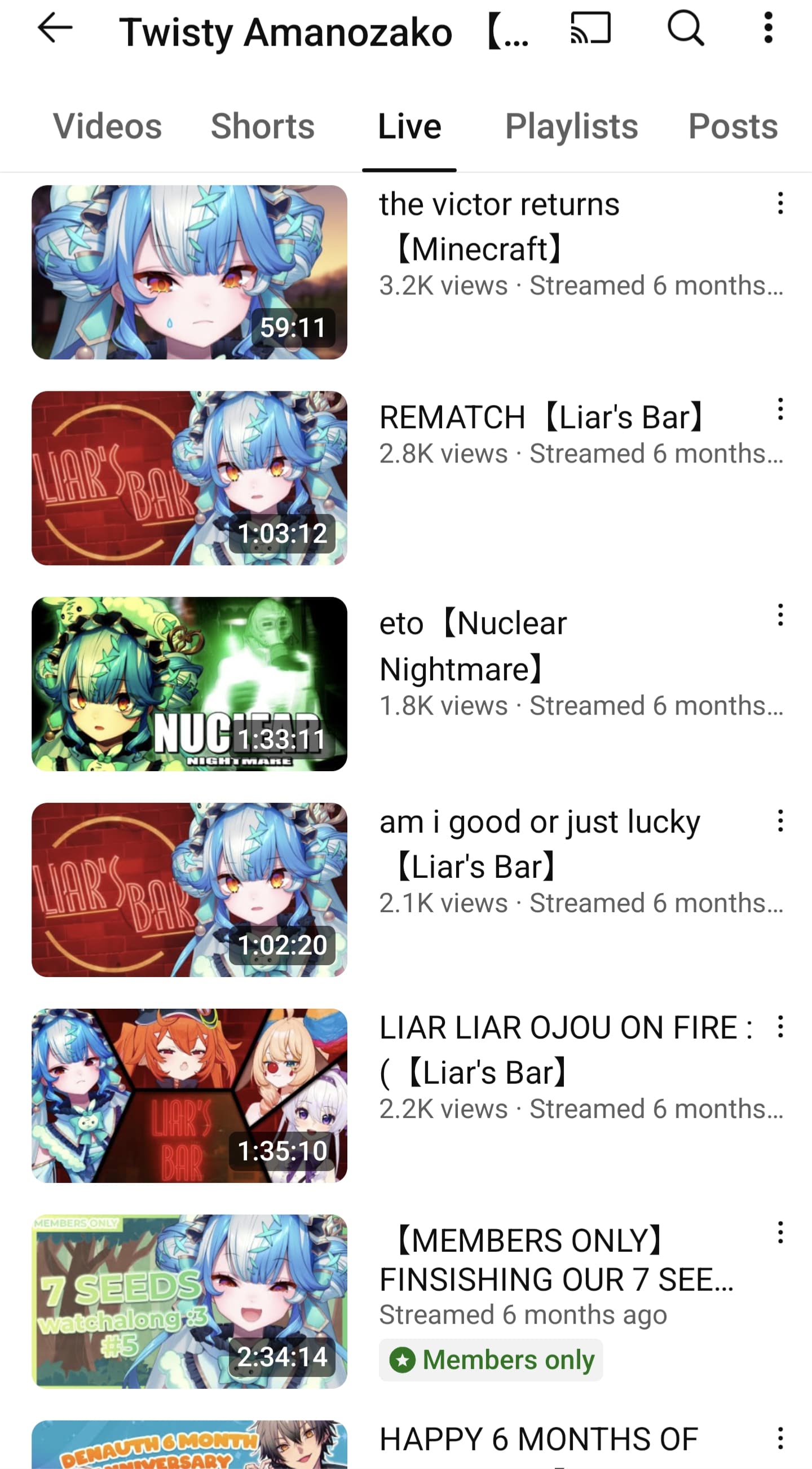
Task: Play 'the victor returns' Minecraft stream
Action: (189, 272)
